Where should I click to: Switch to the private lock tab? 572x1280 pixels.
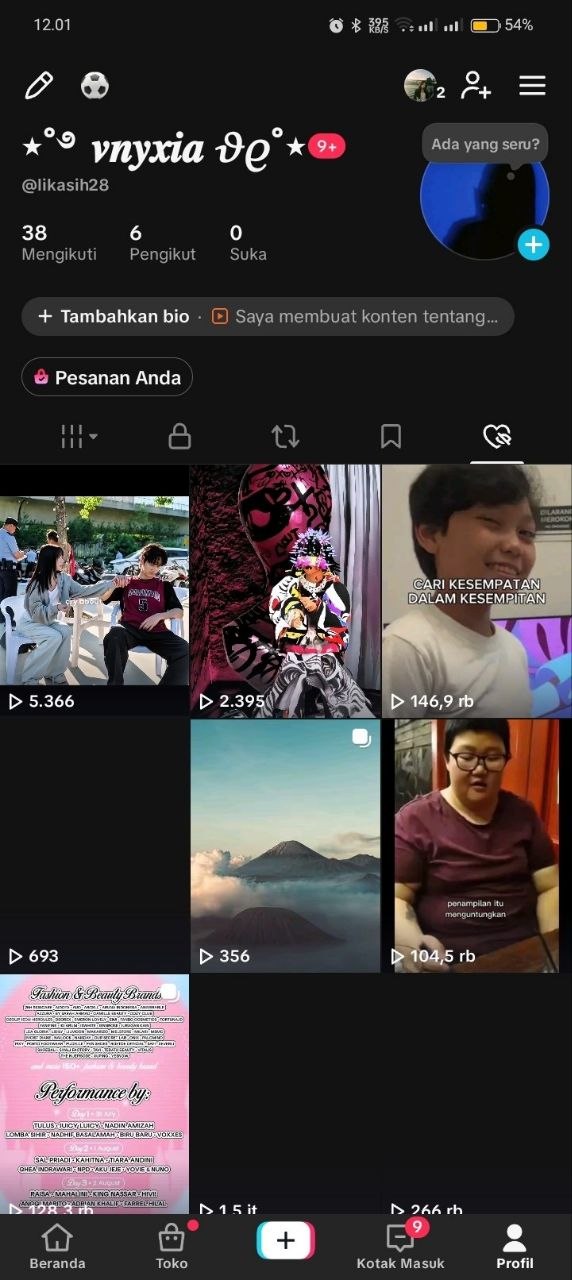tap(180, 436)
